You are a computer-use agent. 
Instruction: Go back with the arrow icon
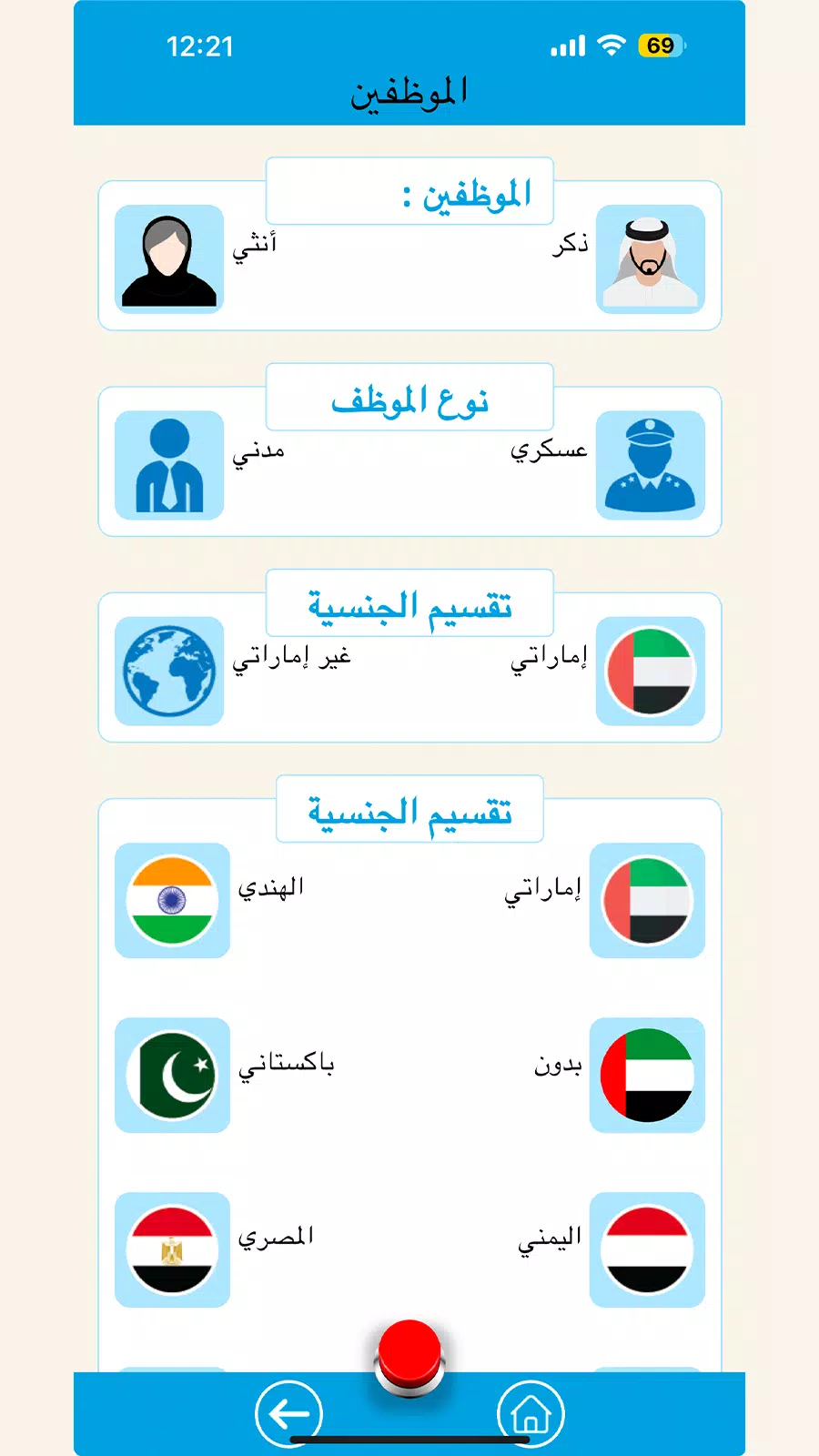[x=289, y=1414]
